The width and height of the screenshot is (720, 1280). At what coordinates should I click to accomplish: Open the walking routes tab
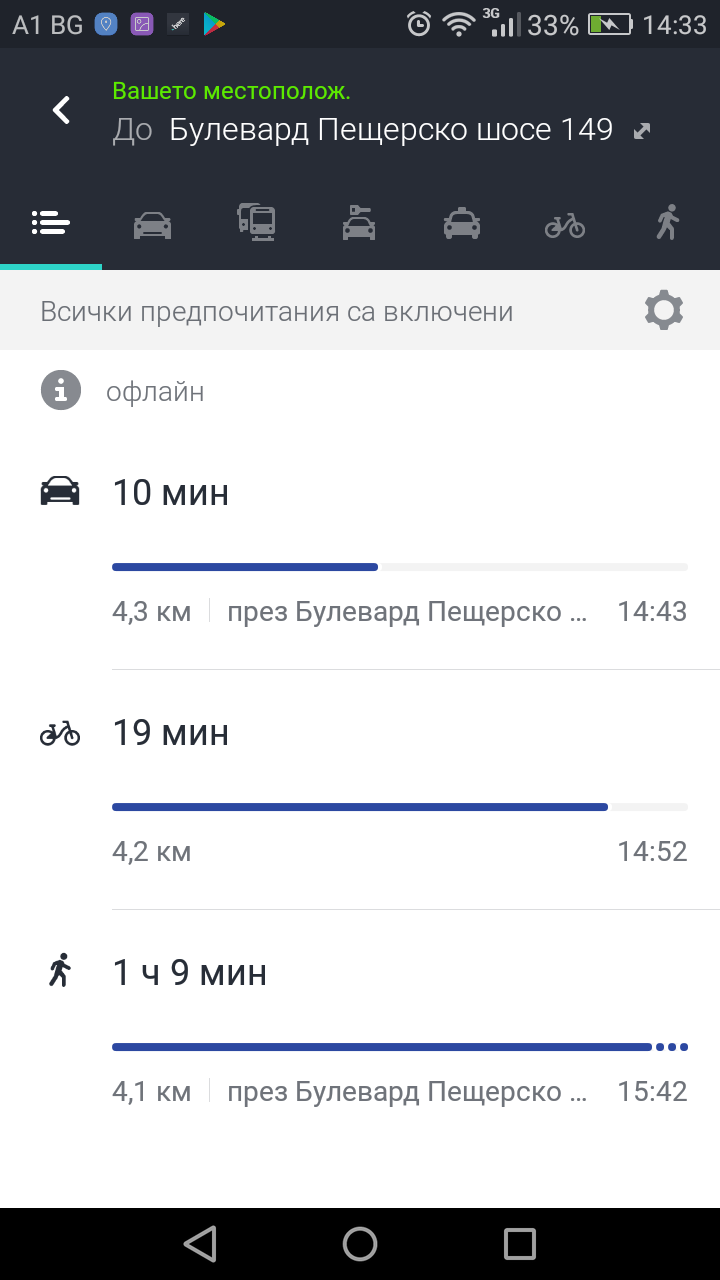[667, 222]
